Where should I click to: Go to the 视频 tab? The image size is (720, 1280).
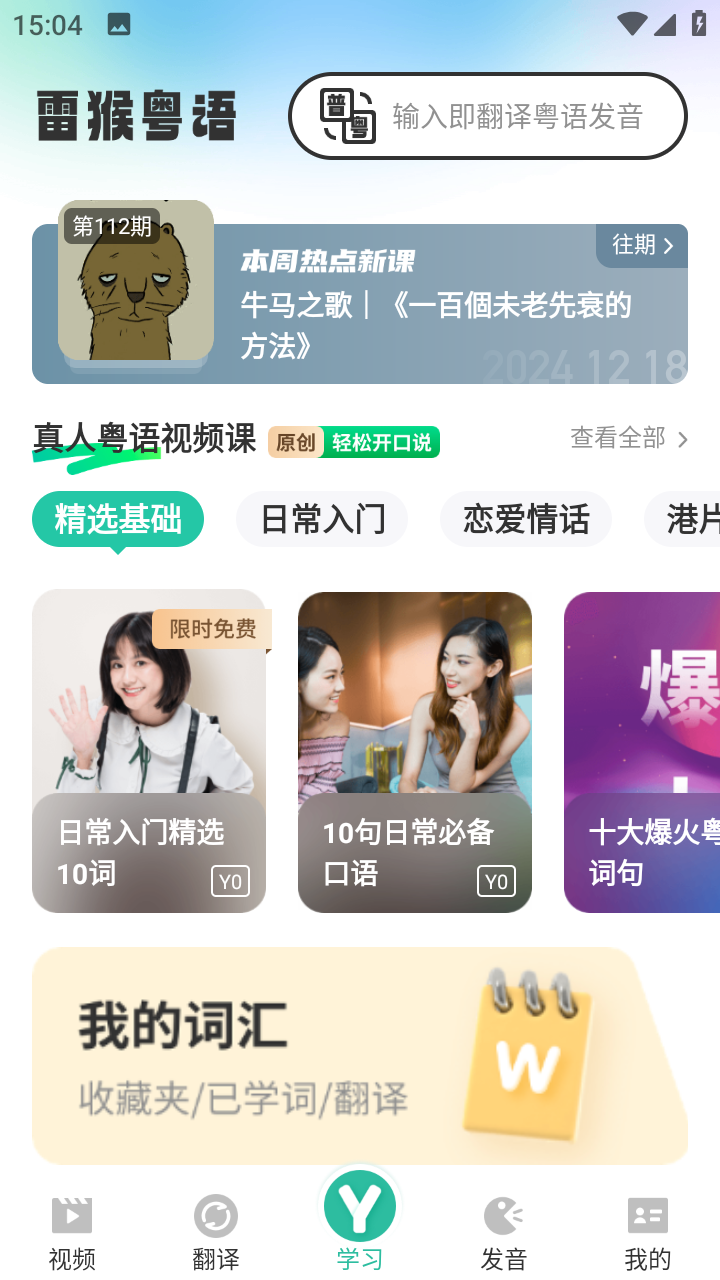tap(72, 1233)
